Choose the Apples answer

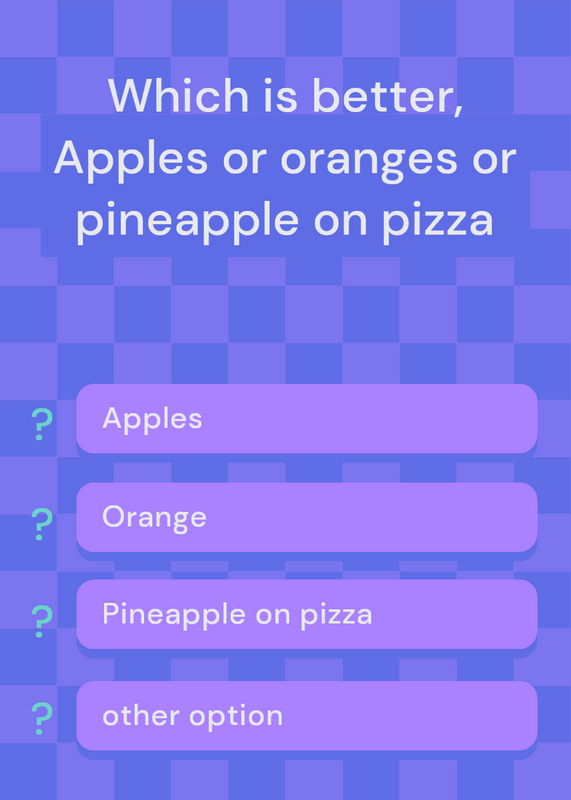(307, 418)
